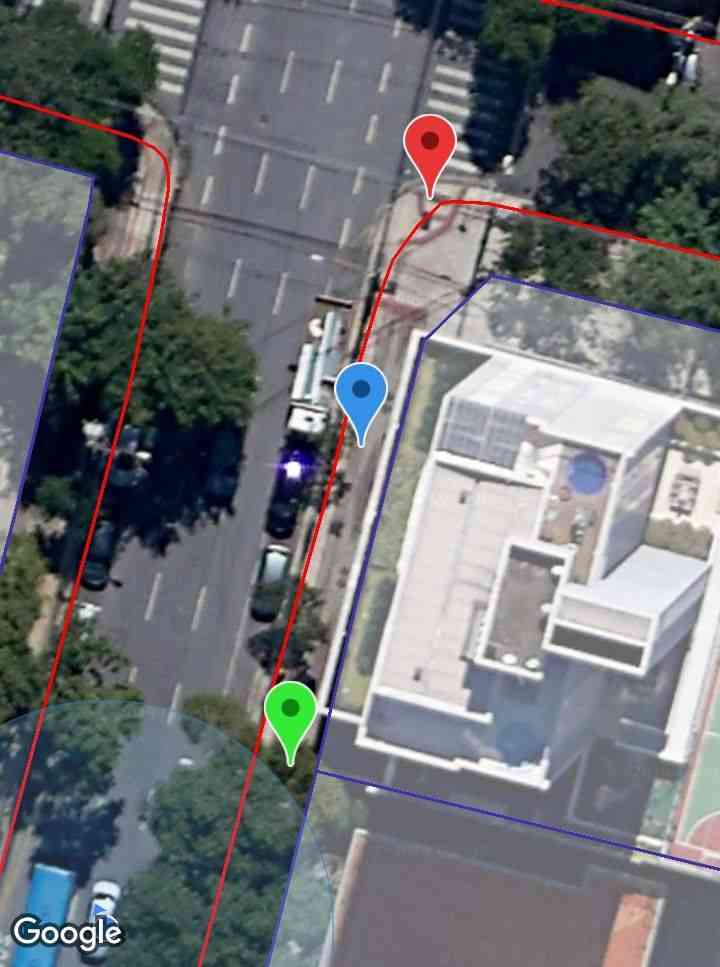The image size is (720, 967).
Task: Tap the red map marker
Action: click(x=430, y=148)
